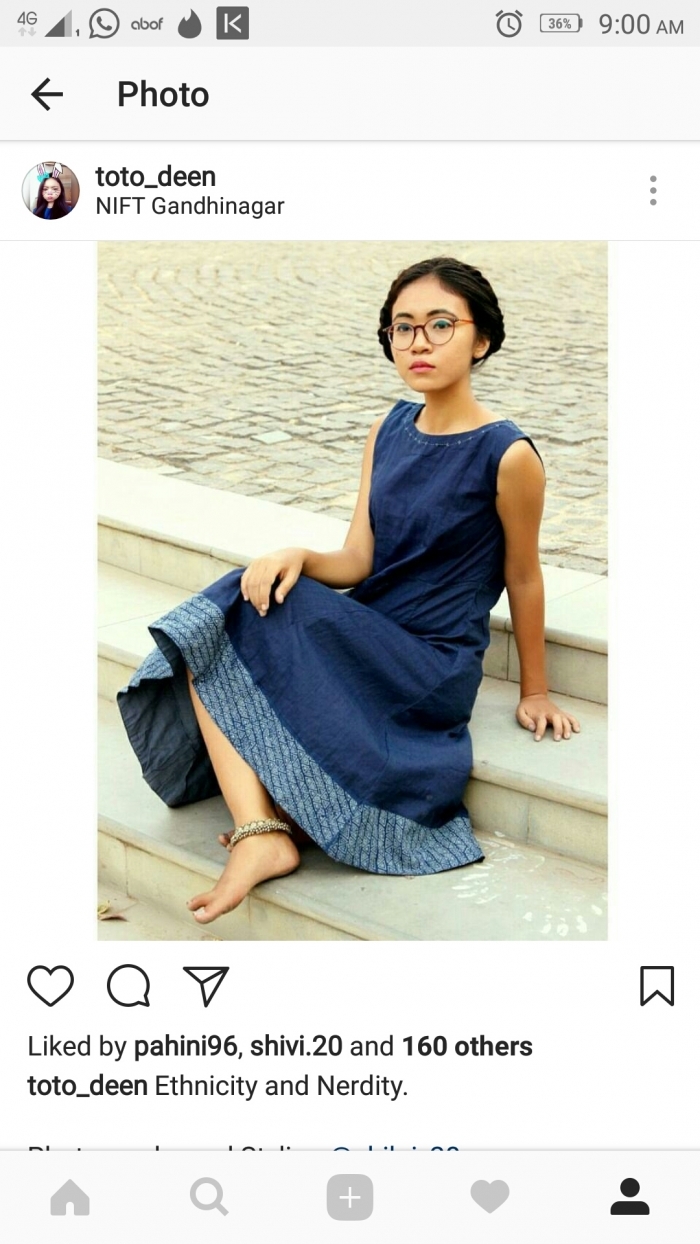Open the toto_deen username link
700x1244 pixels.
coord(155,177)
